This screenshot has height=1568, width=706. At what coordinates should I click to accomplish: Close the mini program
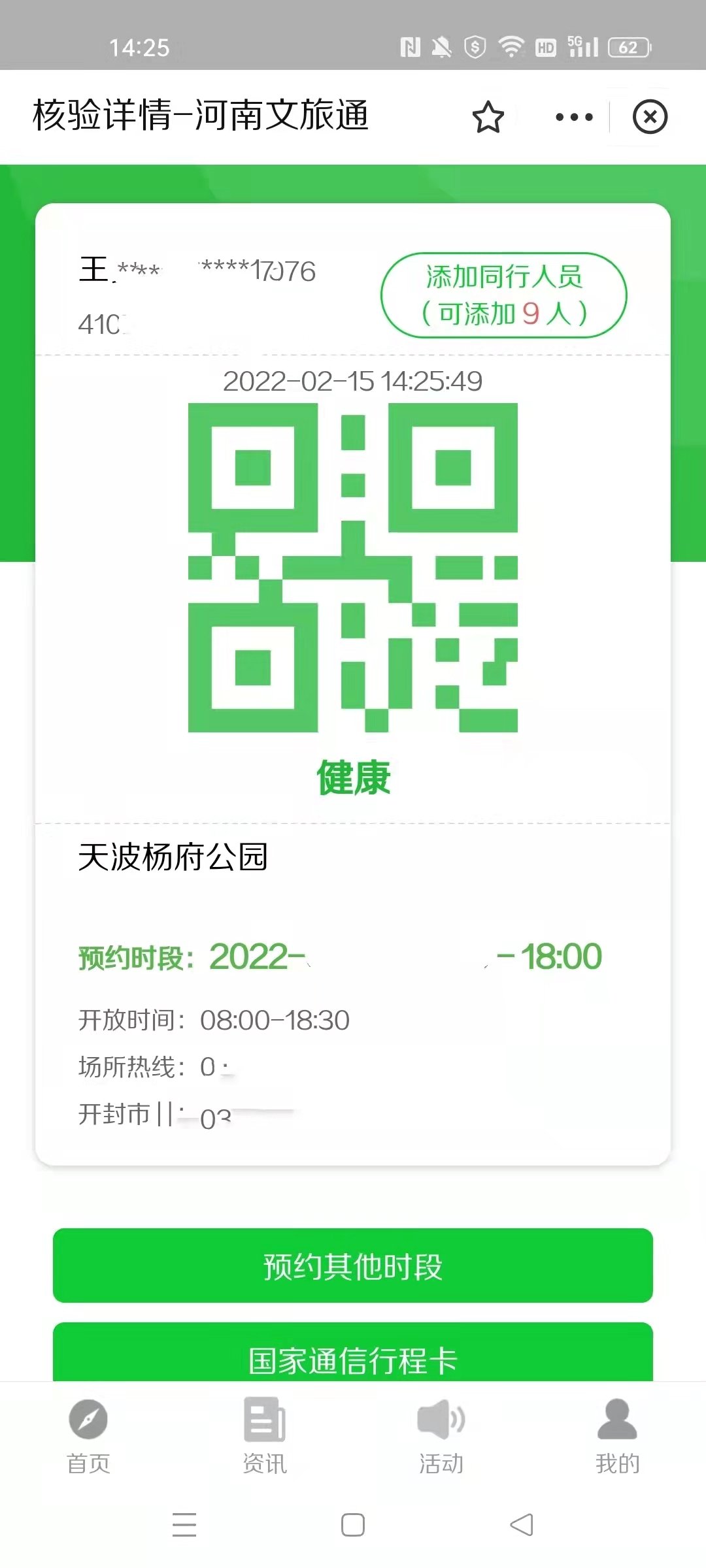pyautogui.click(x=650, y=118)
